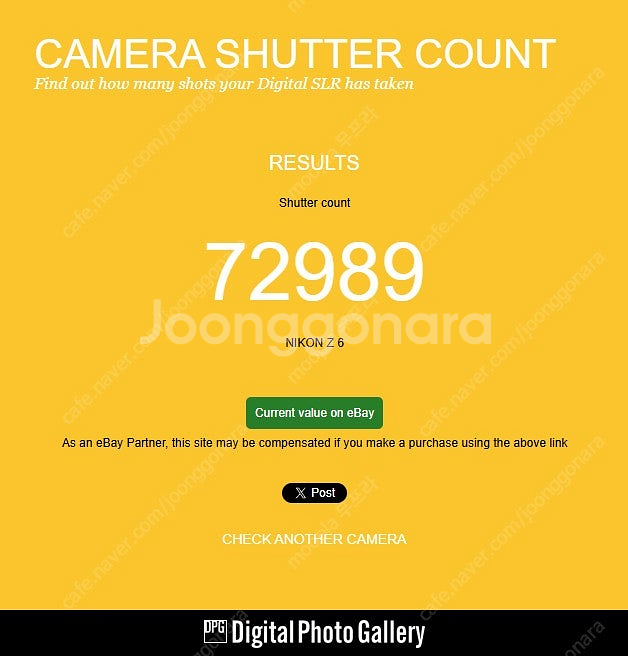Share the result with X Post

pyautogui.click(x=314, y=493)
